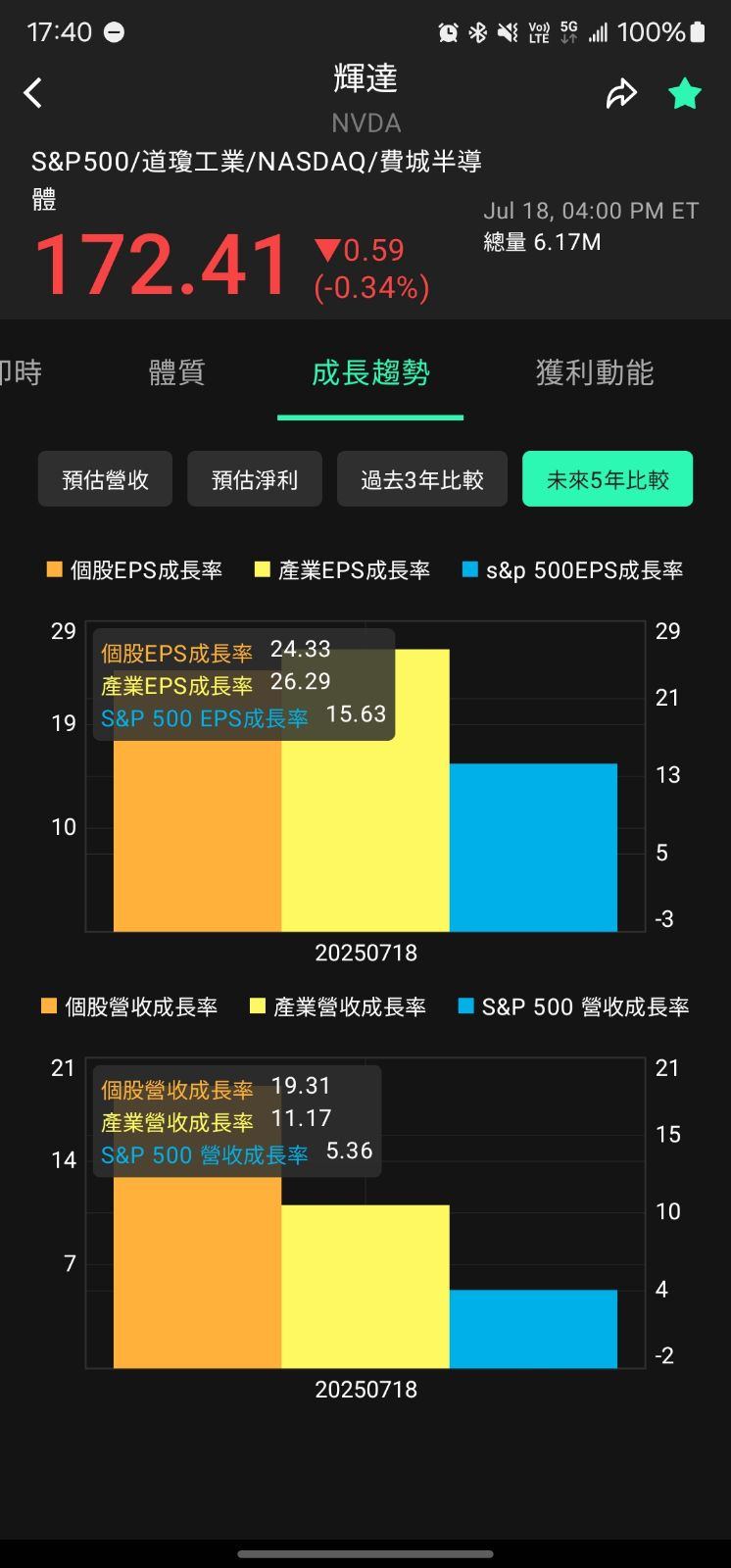Open the share icon next to 輝達
The width and height of the screenshot is (731, 1568).
point(621,92)
